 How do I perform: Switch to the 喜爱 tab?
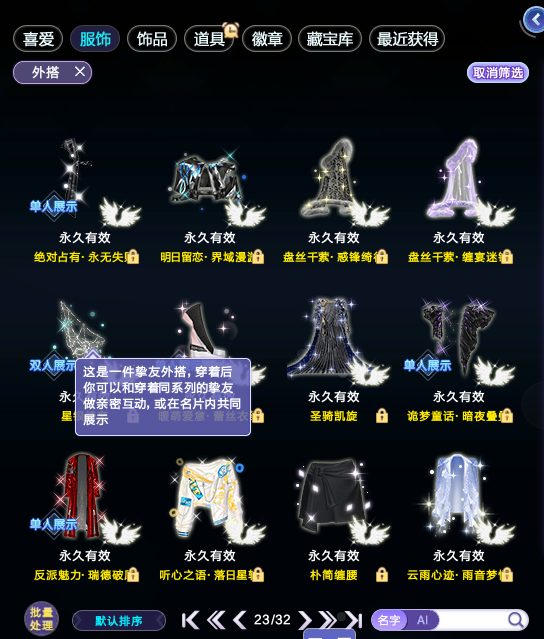point(38,39)
